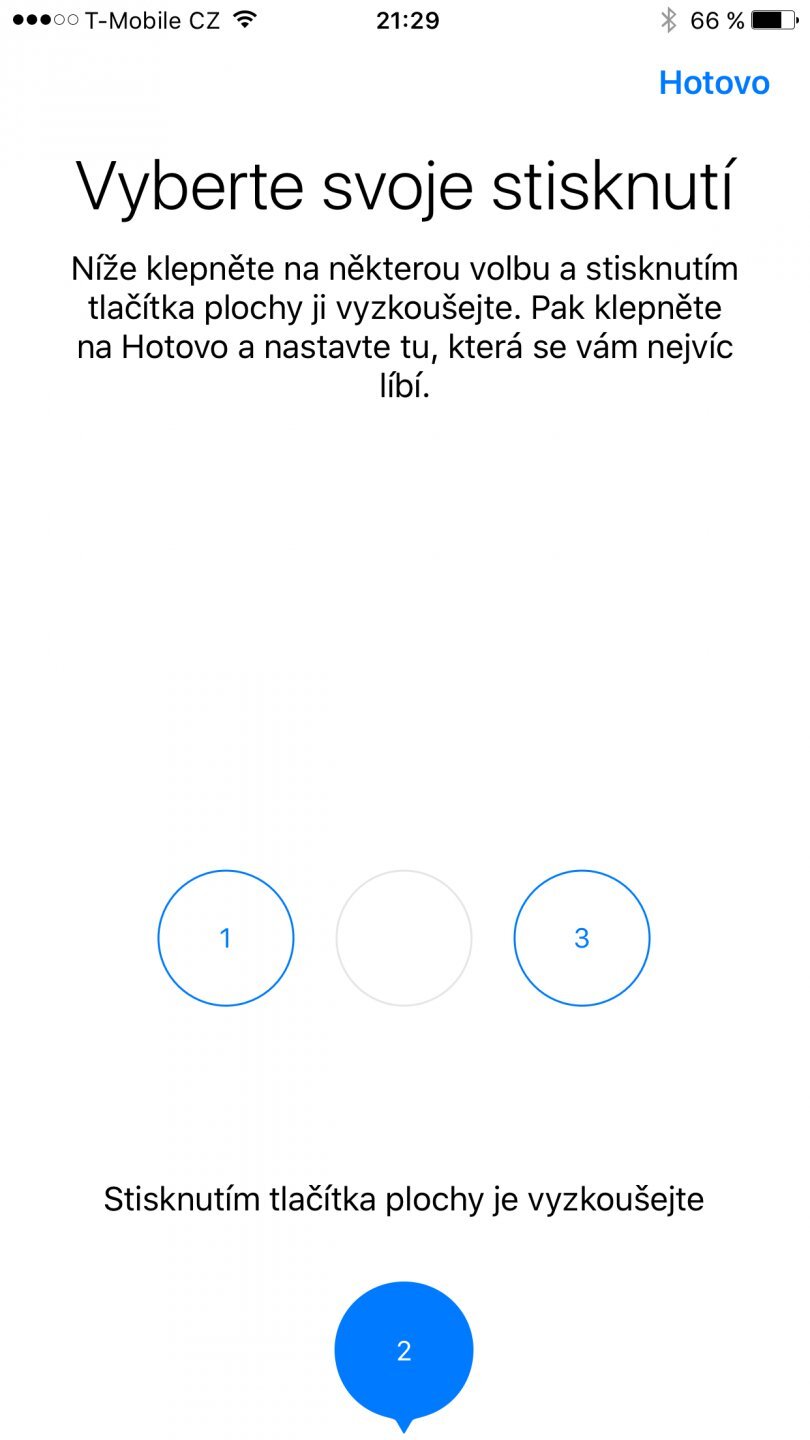Tap the selected option 2 bubble
The image size is (810, 1440).
(x=404, y=1350)
